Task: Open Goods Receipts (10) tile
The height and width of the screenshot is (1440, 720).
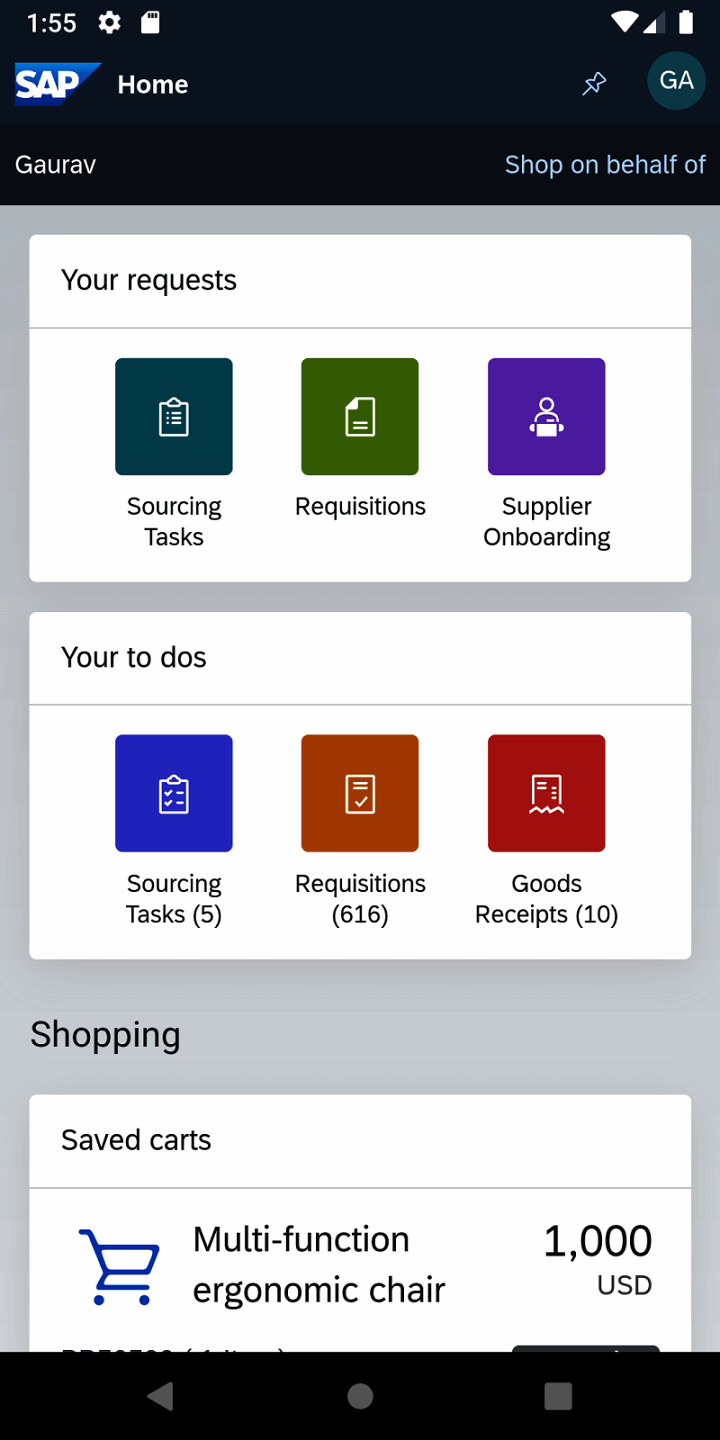Action: [546, 793]
